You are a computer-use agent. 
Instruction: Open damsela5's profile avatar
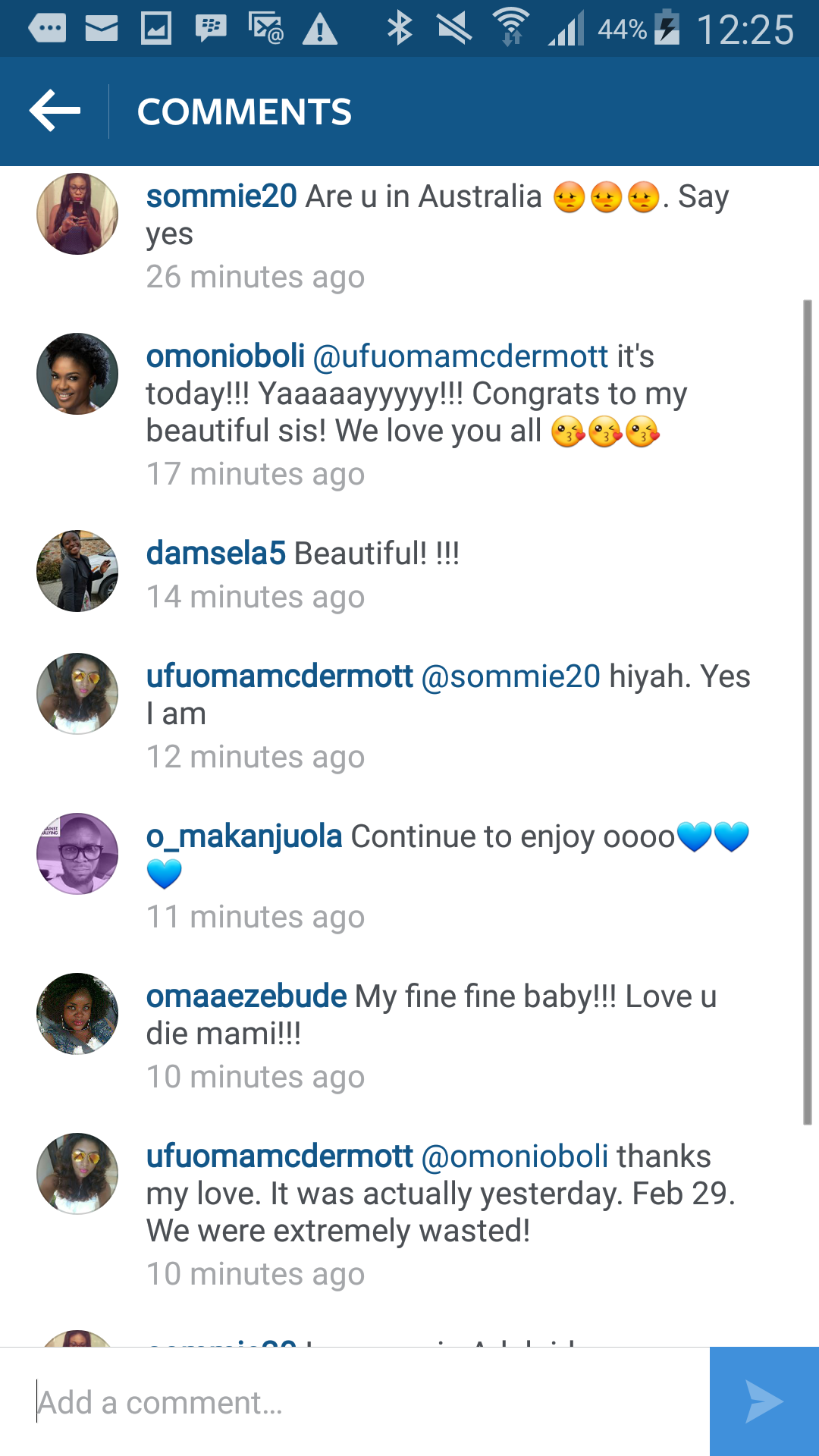click(x=77, y=571)
